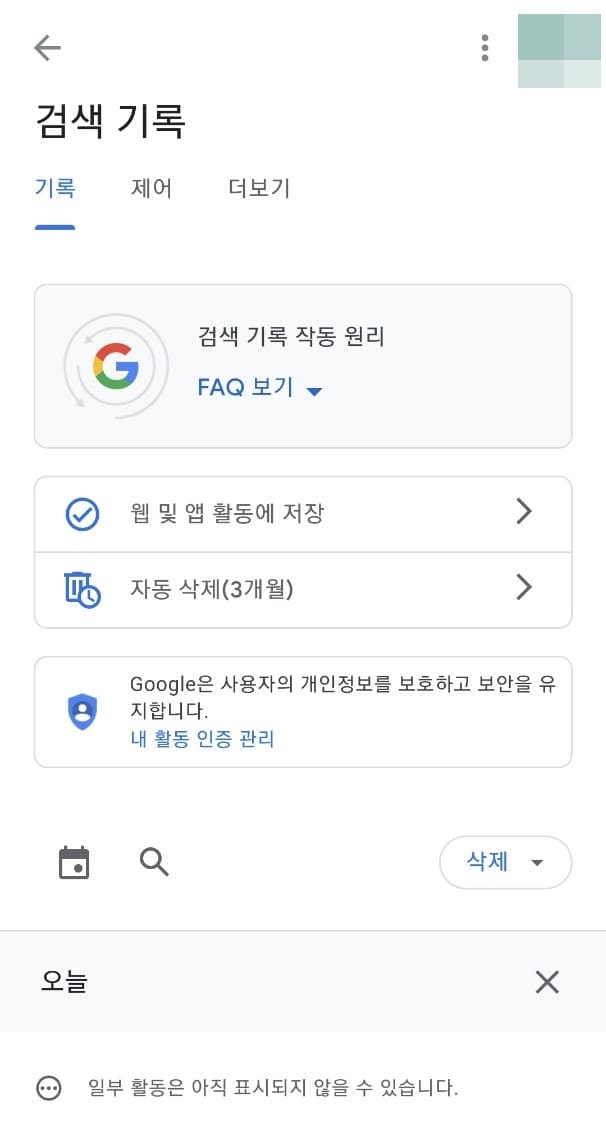Switch to the 제어 tab
606x1126 pixels.
pyautogui.click(x=152, y=188)
